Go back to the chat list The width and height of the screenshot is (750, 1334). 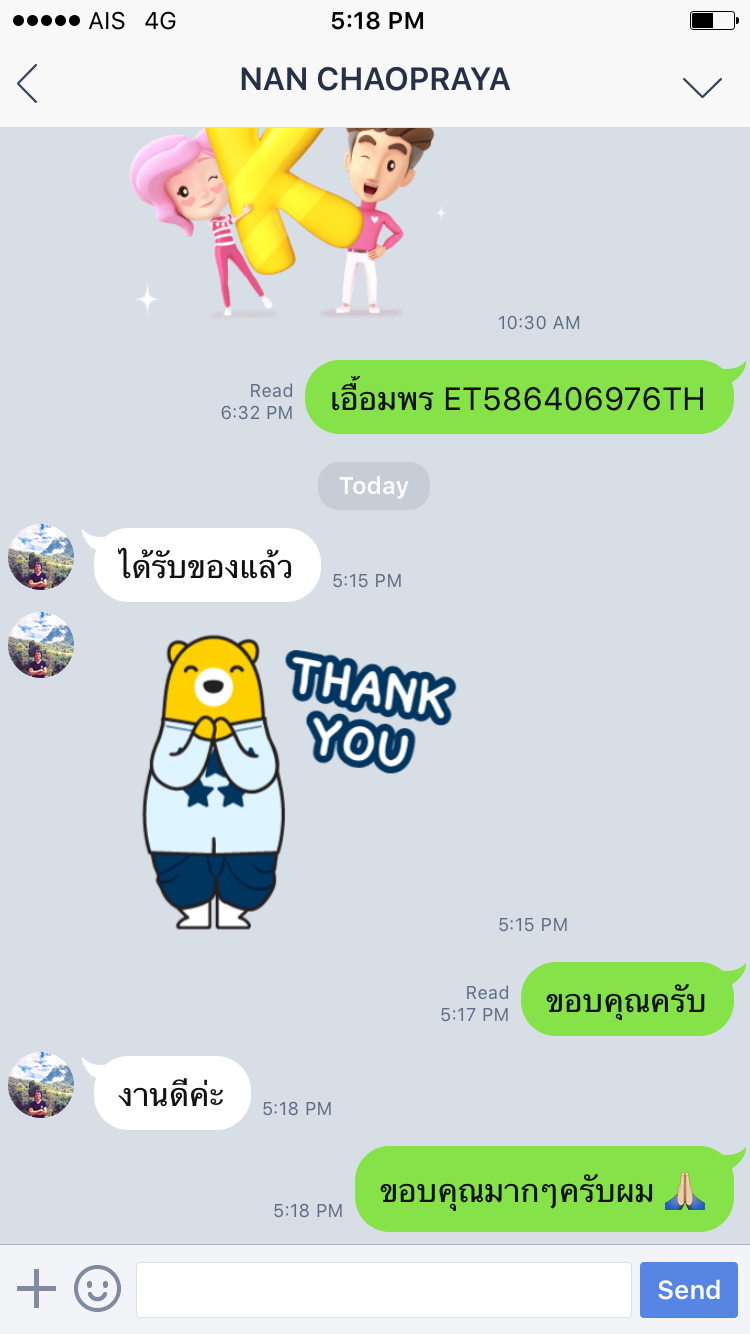(x=28, y=84)
